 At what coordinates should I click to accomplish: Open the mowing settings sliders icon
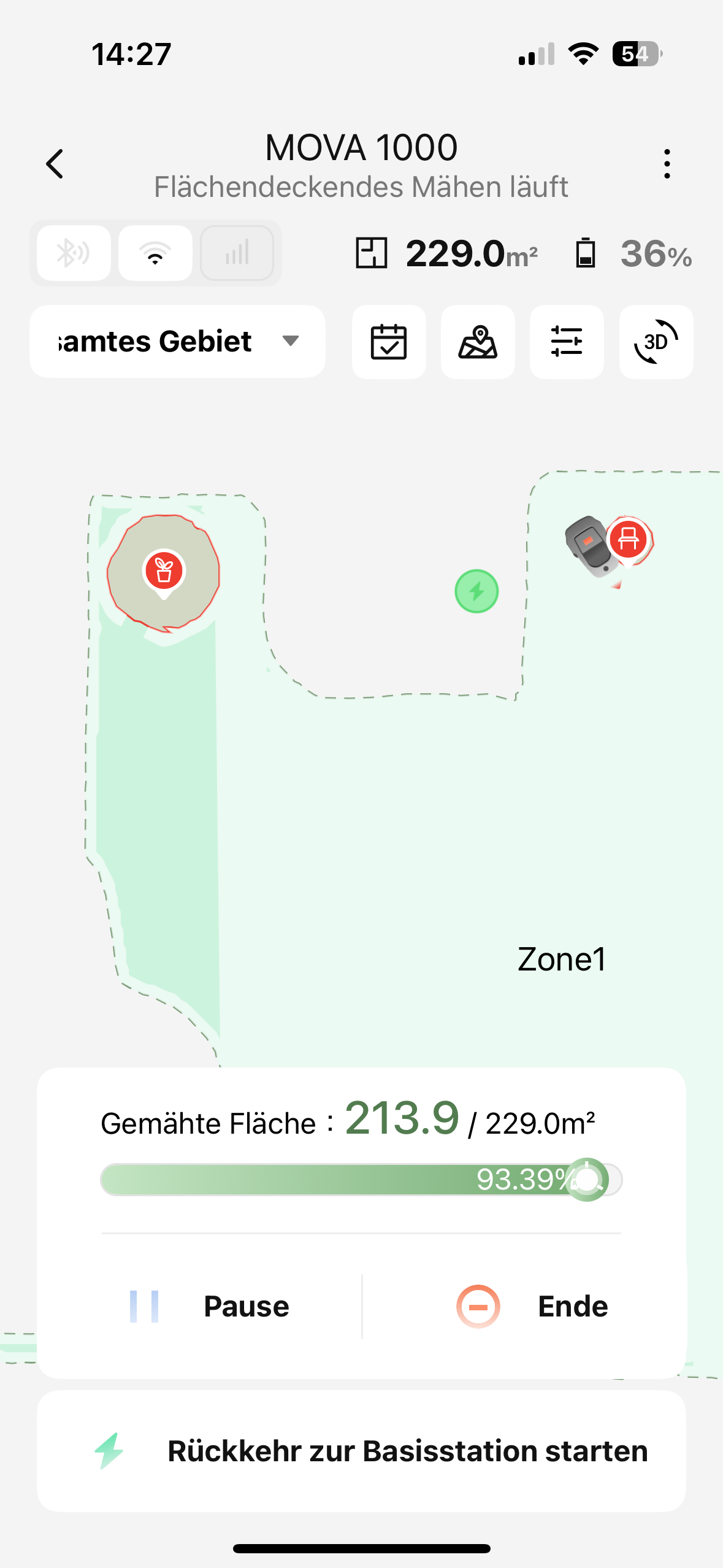coord(567,342)
